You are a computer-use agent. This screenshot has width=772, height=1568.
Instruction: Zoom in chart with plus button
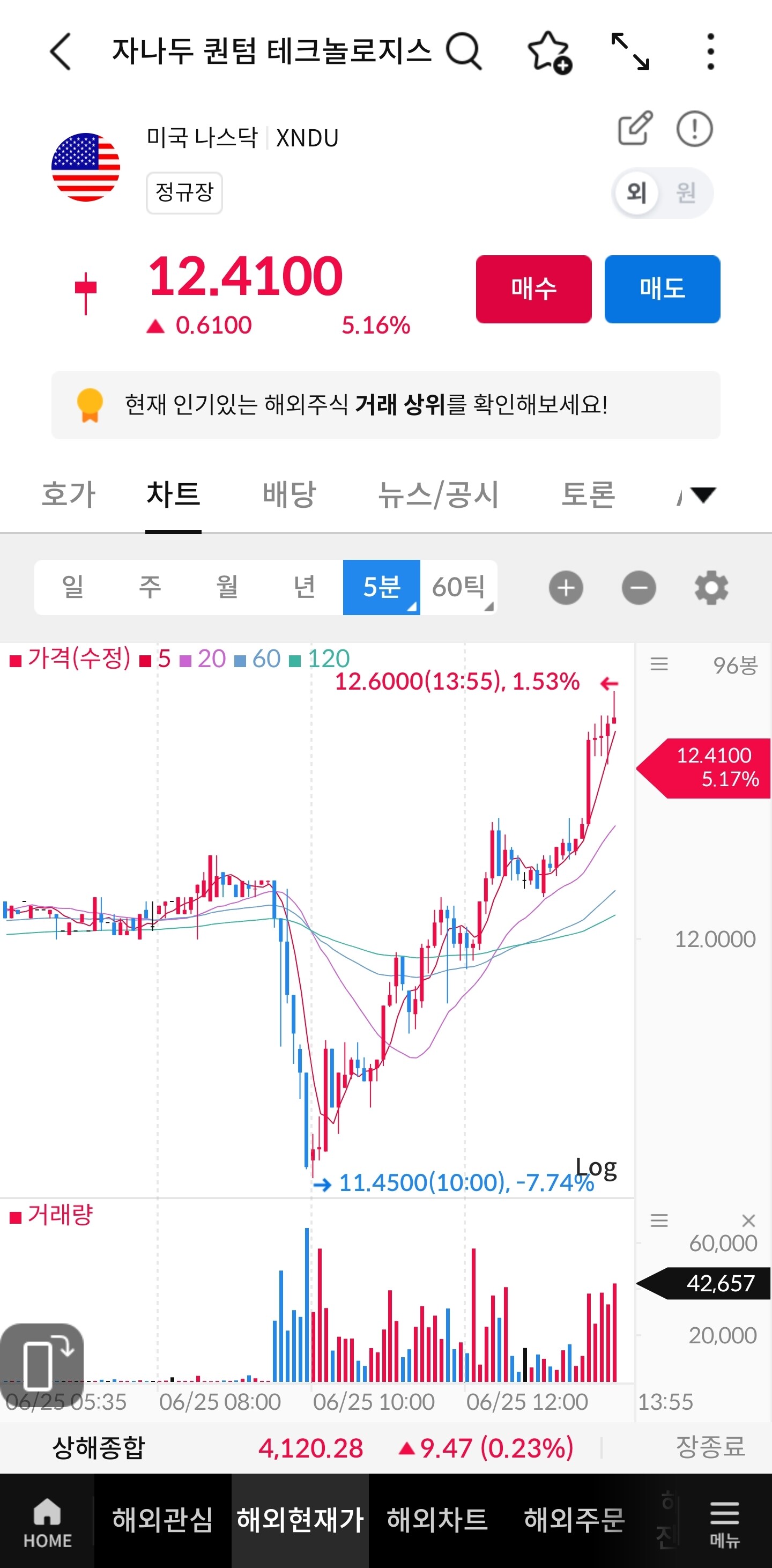[x=566, y=588]
